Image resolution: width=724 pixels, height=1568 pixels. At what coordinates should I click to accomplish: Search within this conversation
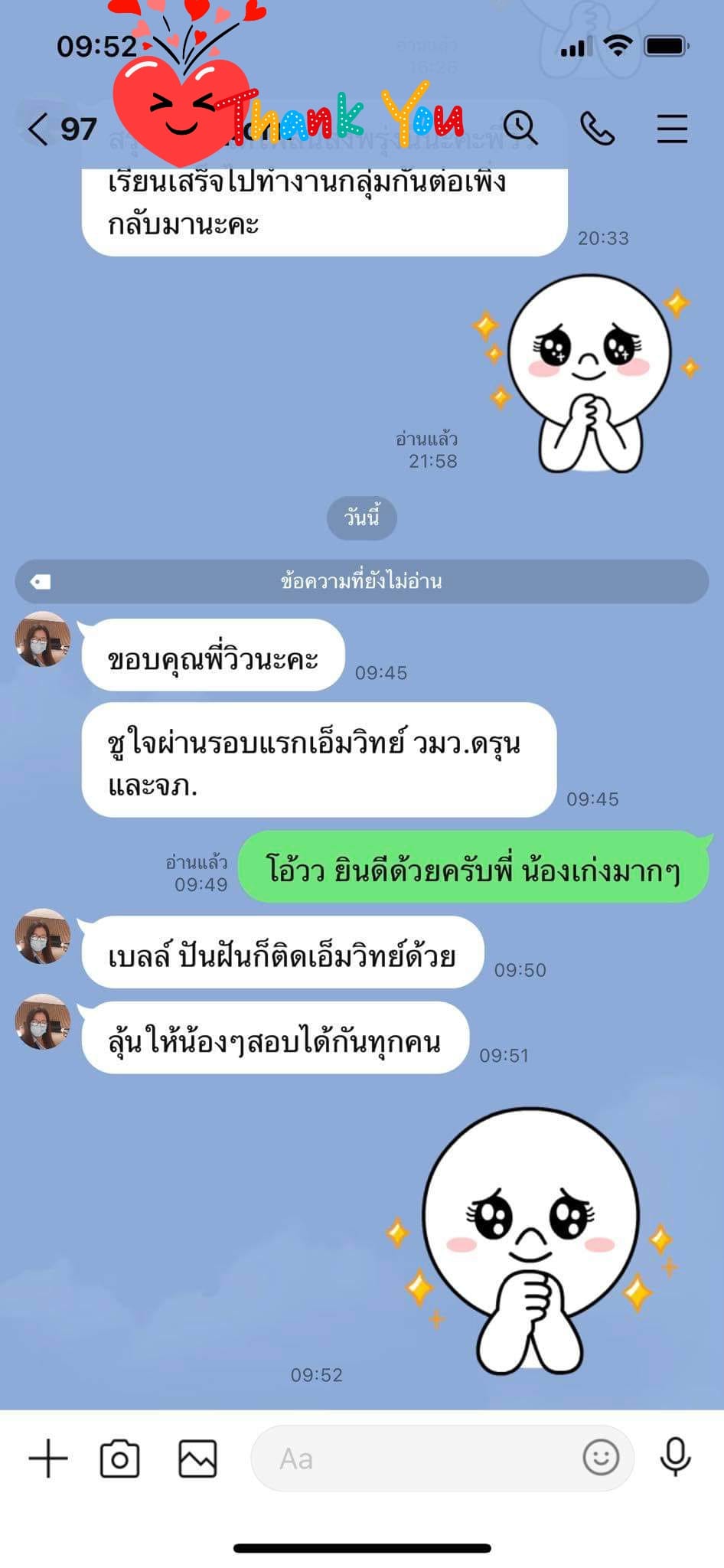tap(520, 127)
